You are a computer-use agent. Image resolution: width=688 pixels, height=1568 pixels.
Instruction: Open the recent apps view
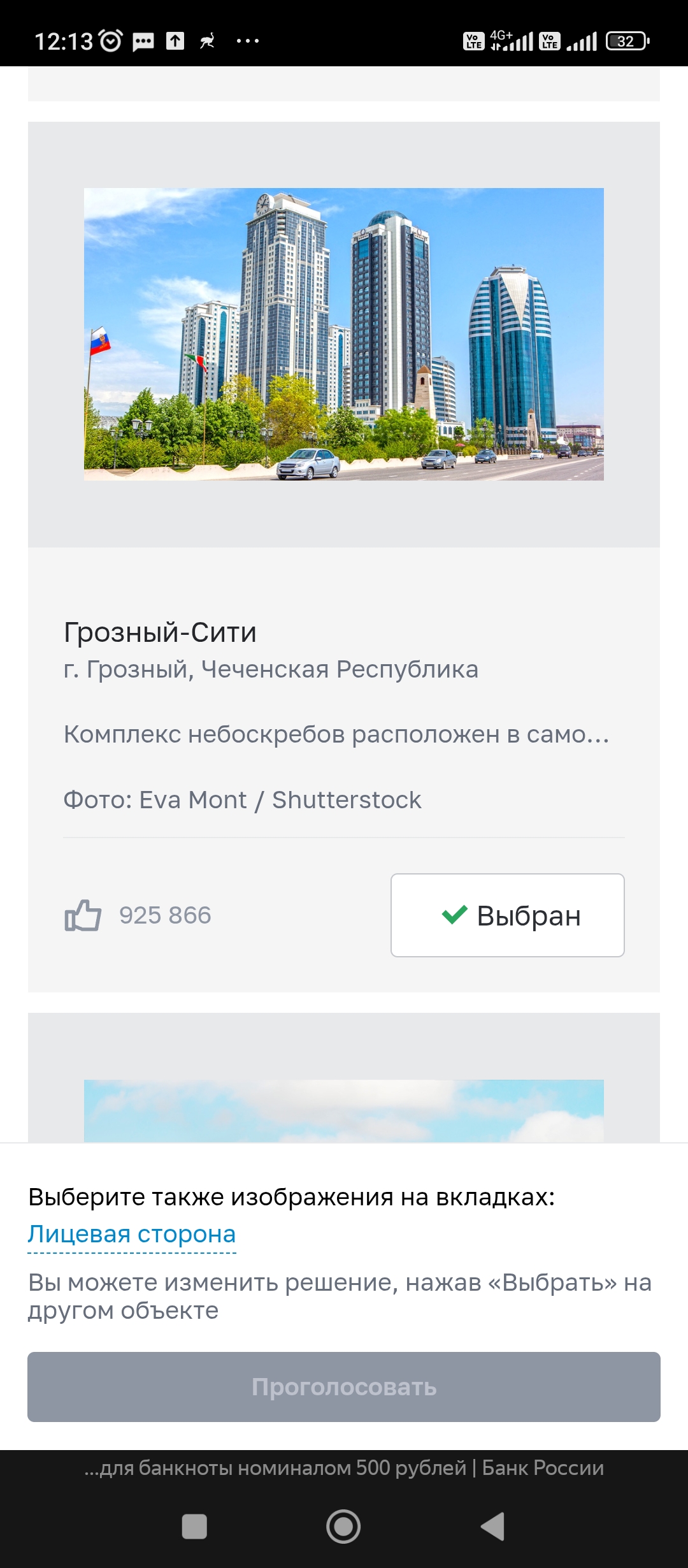click(x=194, y=1527)
